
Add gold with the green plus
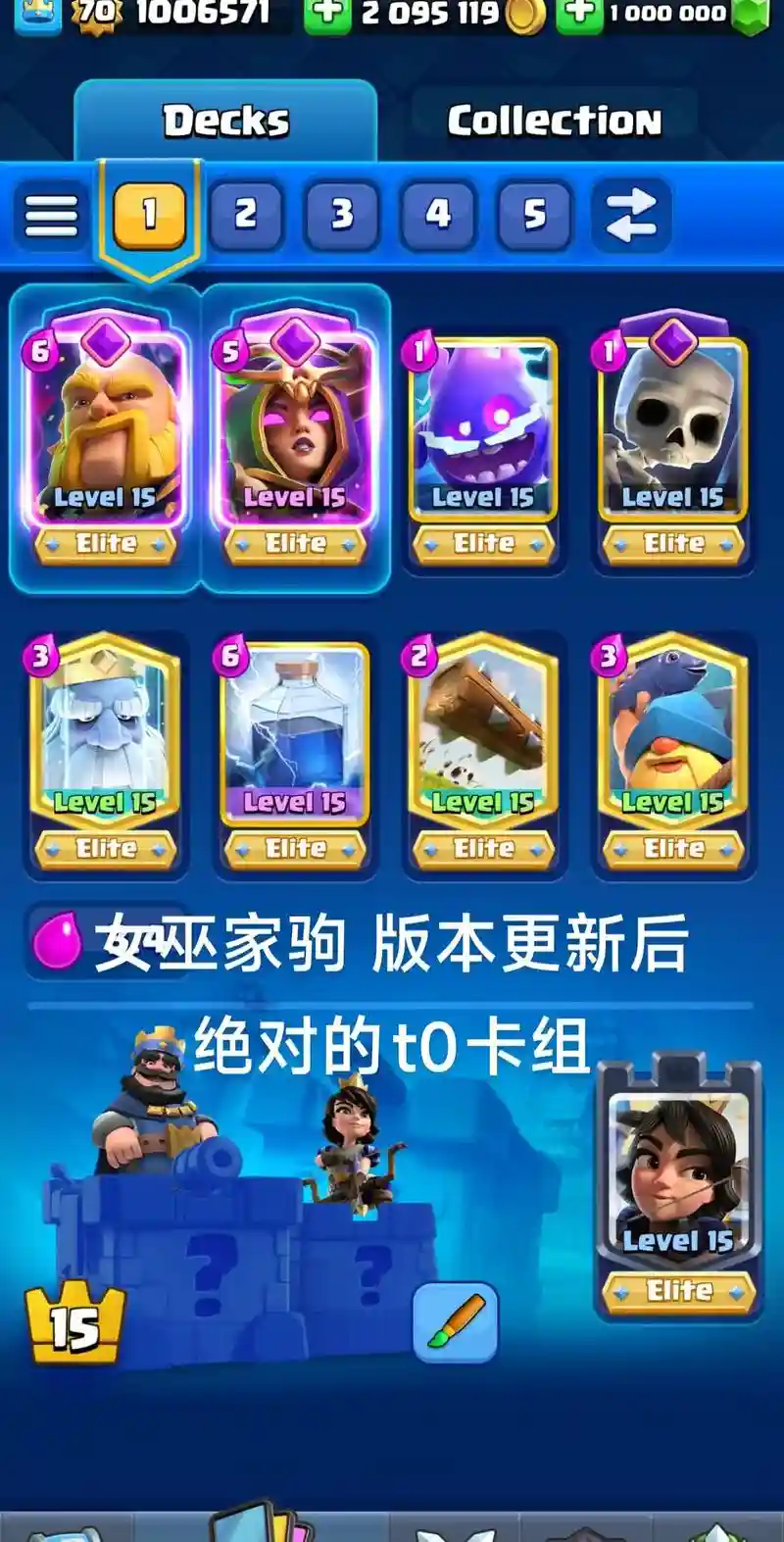tap(327, 15)
